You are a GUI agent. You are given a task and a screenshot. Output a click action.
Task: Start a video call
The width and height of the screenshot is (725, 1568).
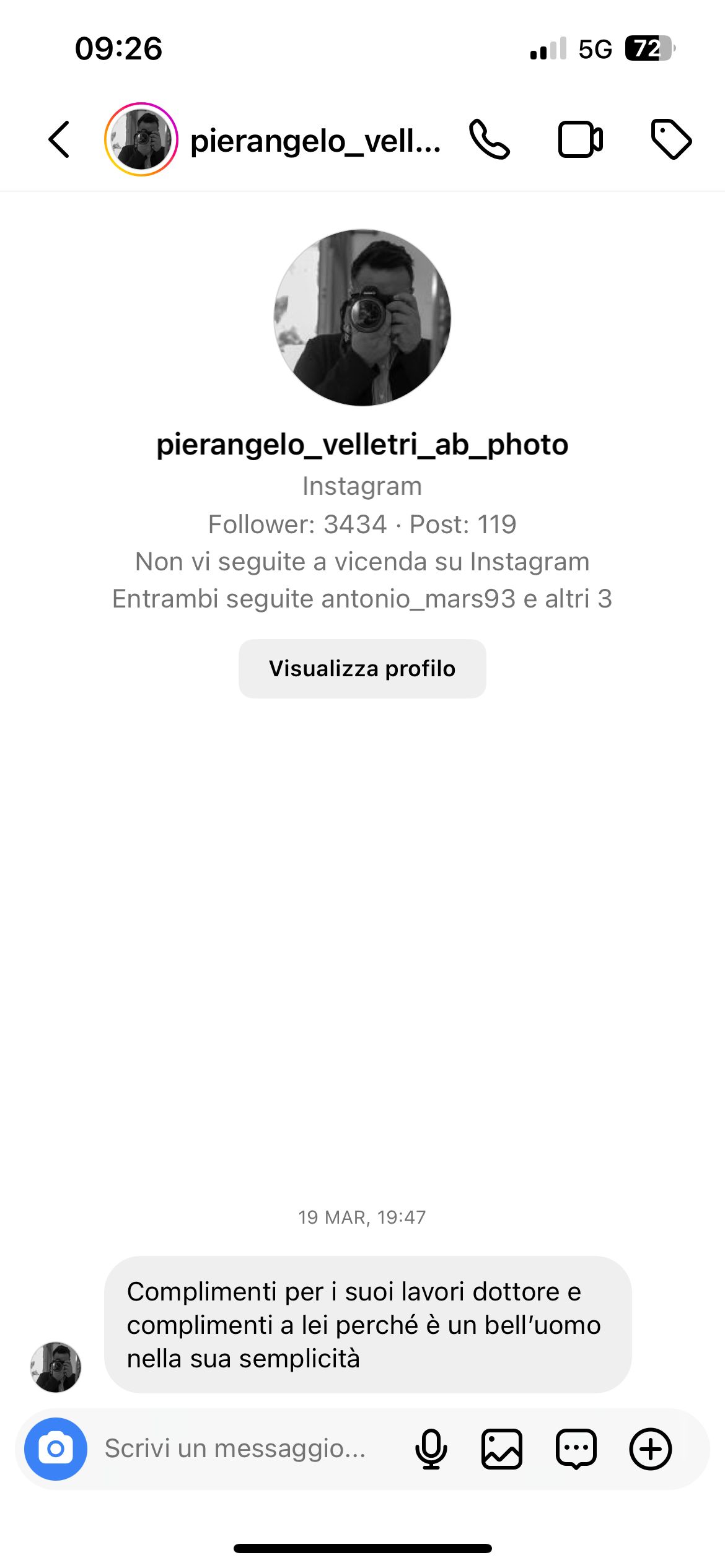point(580,139)
